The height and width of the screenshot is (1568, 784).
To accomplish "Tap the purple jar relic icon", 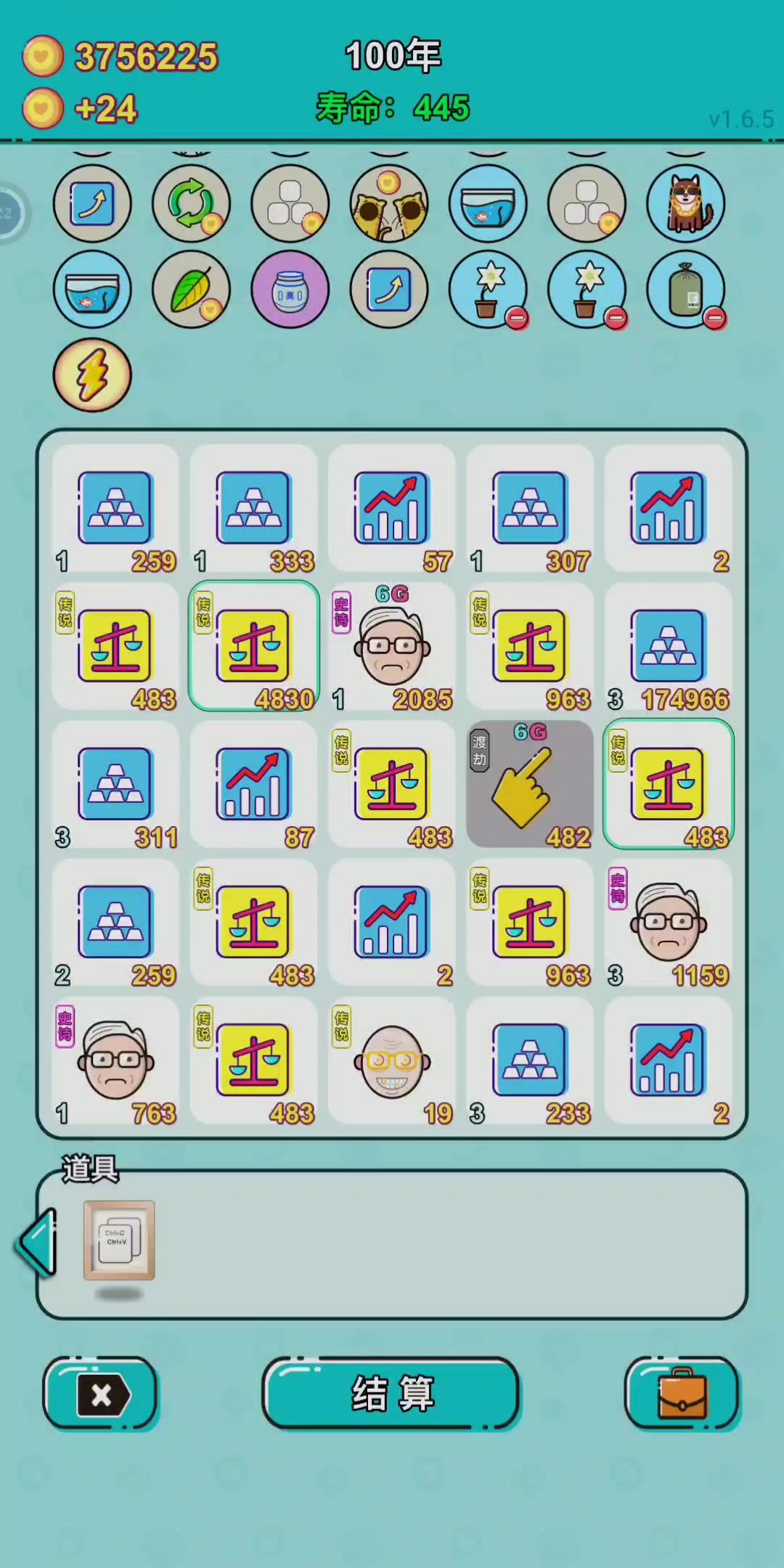I will click(x=290, y=290).
